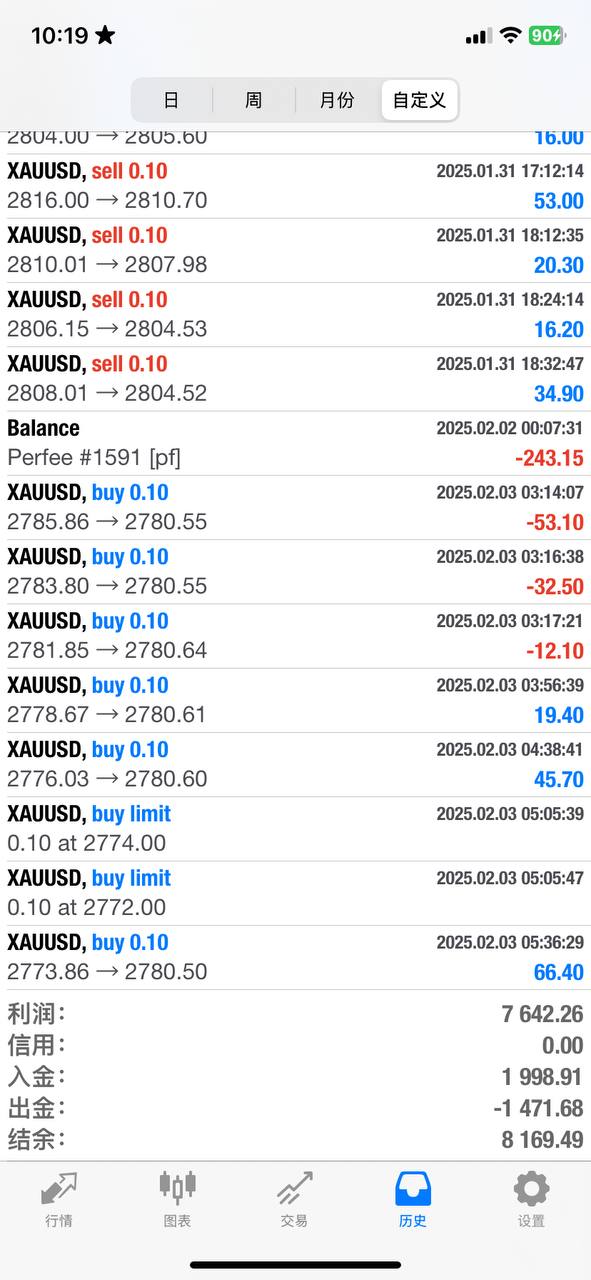The width and height of the screenshot is (591, 1280).
Task: Go to the 图表 chart tab
Action: click(x=177, y=1199)
